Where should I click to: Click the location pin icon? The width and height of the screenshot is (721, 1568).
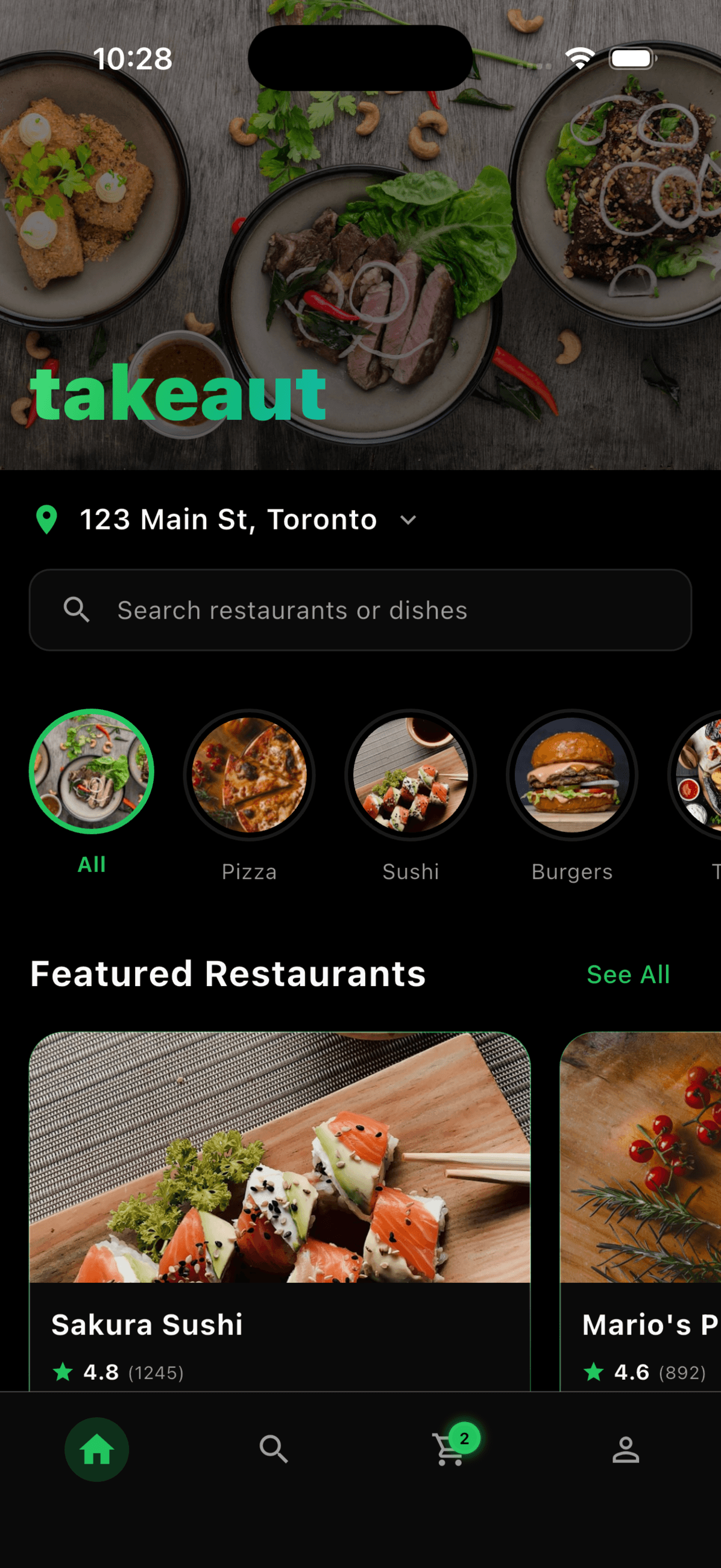[46, 519]
